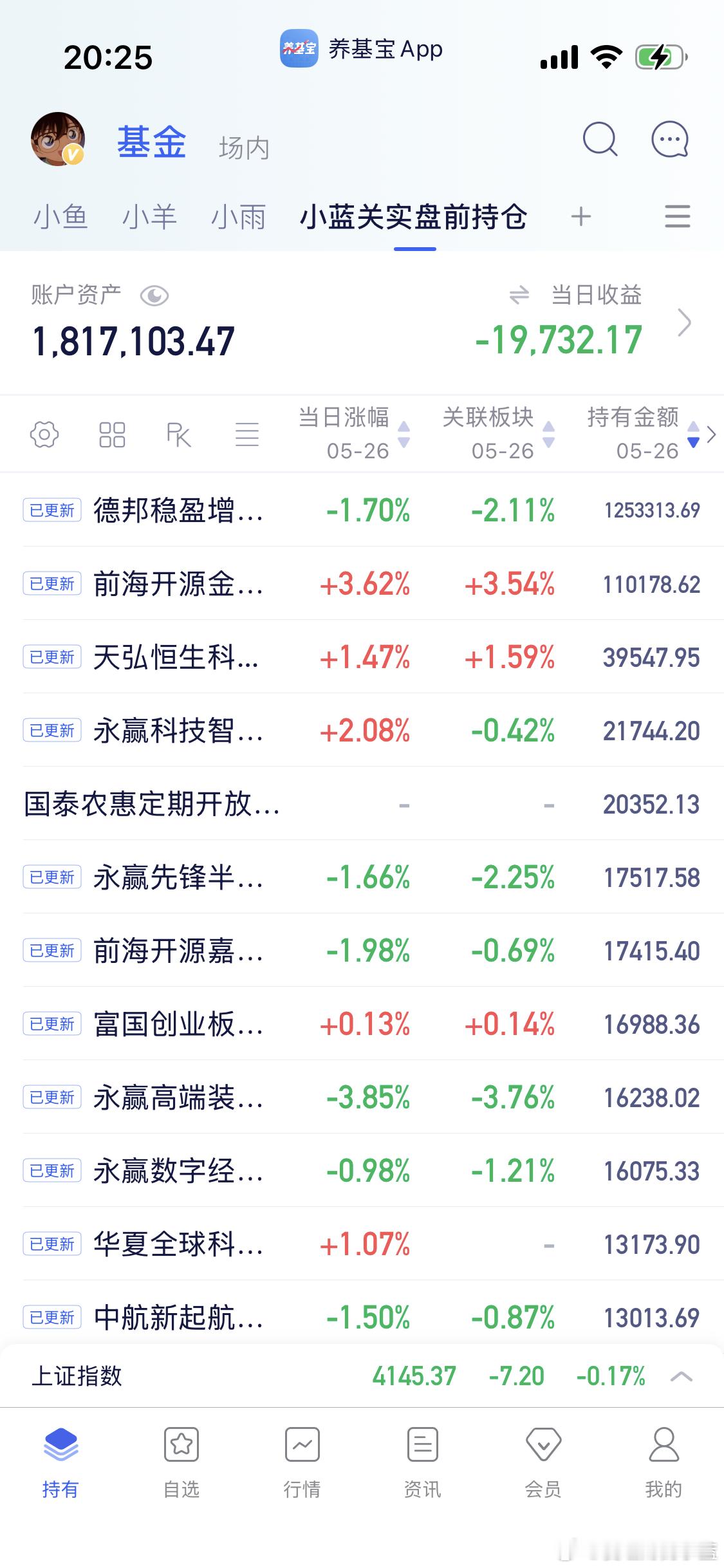Image resolution: width=724 pixels, height=1568 pixels.
Task: Open the list settings gear icon
Action: tap(44, 434)
